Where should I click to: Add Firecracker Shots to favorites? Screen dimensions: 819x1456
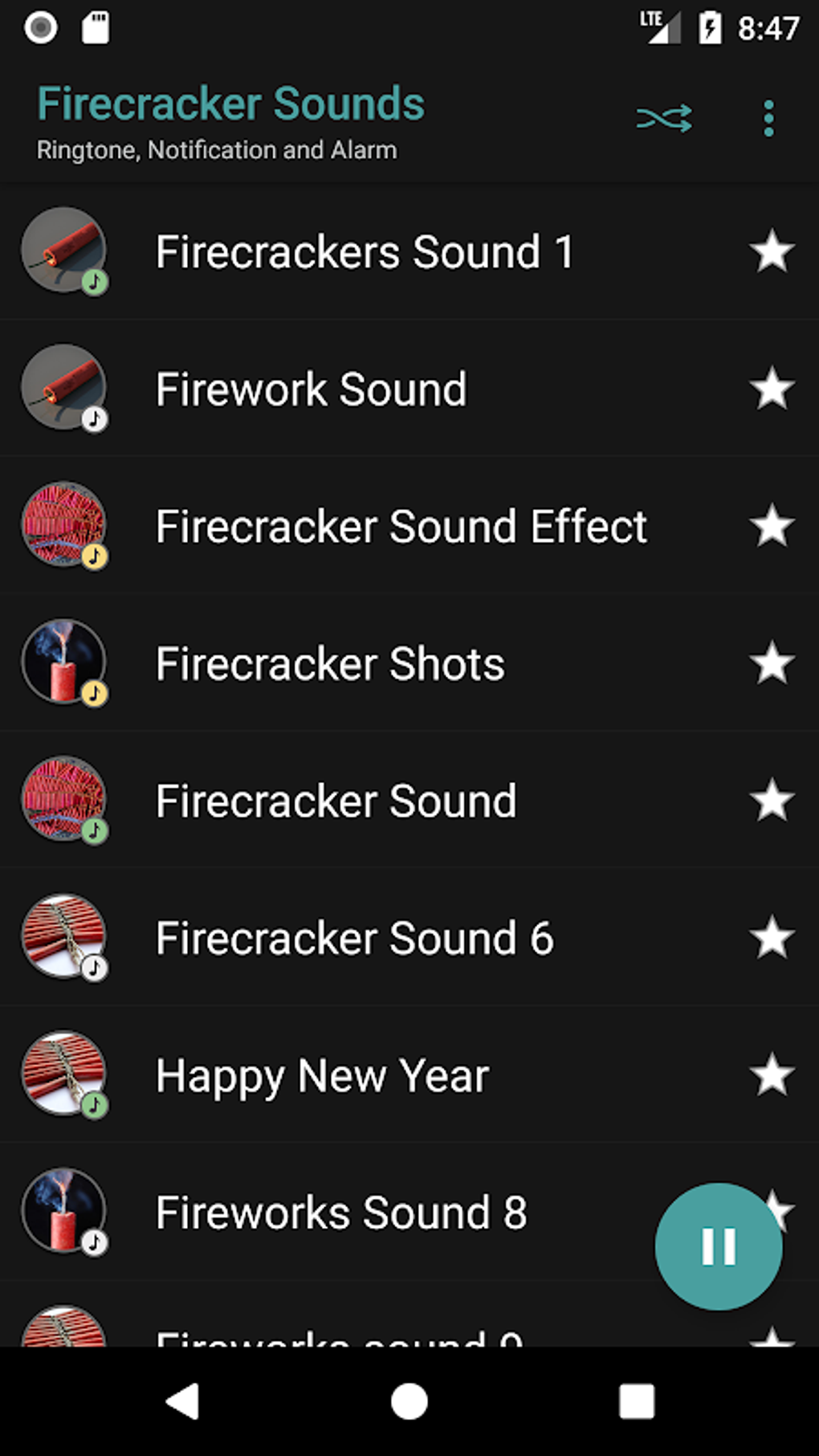(x=772, y=664)
